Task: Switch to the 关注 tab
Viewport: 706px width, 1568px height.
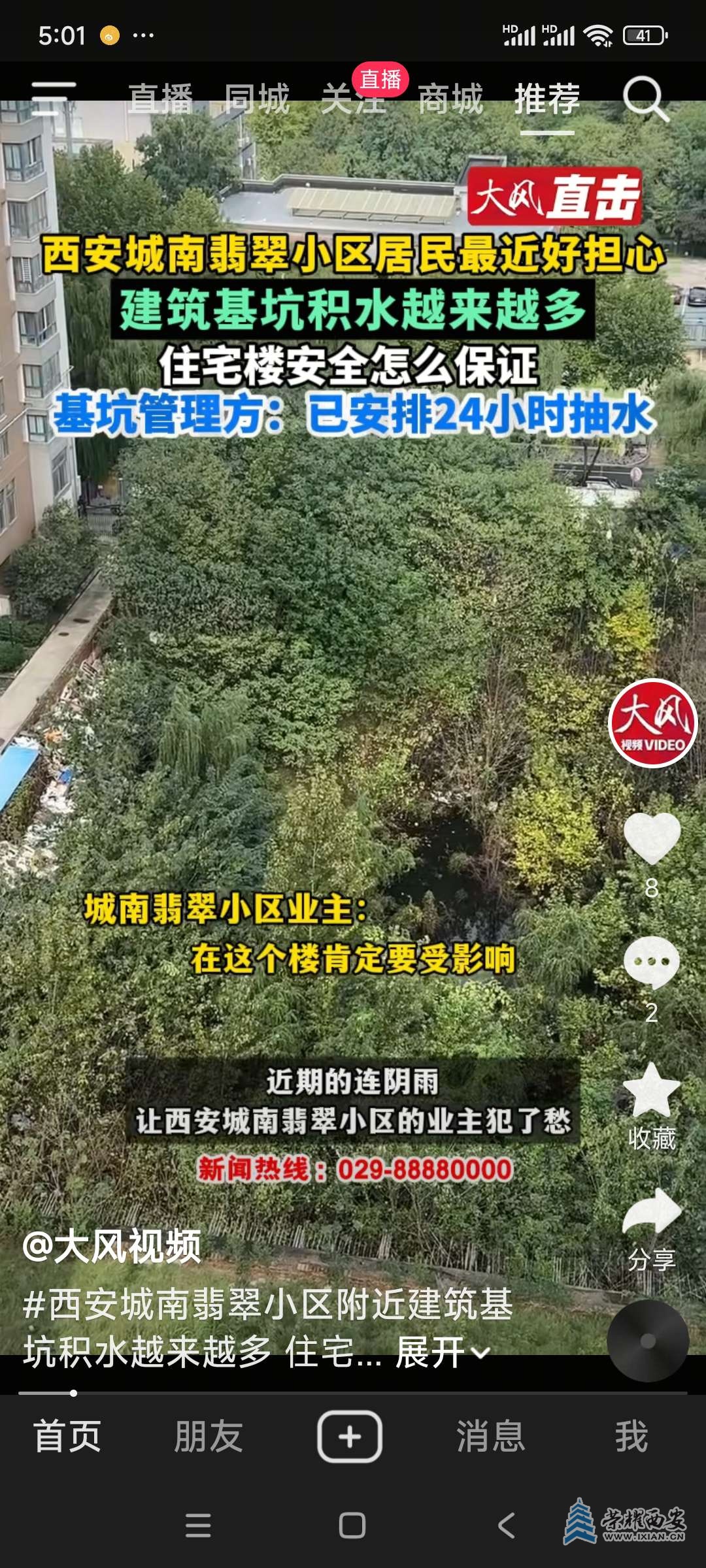Action: click(353, 99)
